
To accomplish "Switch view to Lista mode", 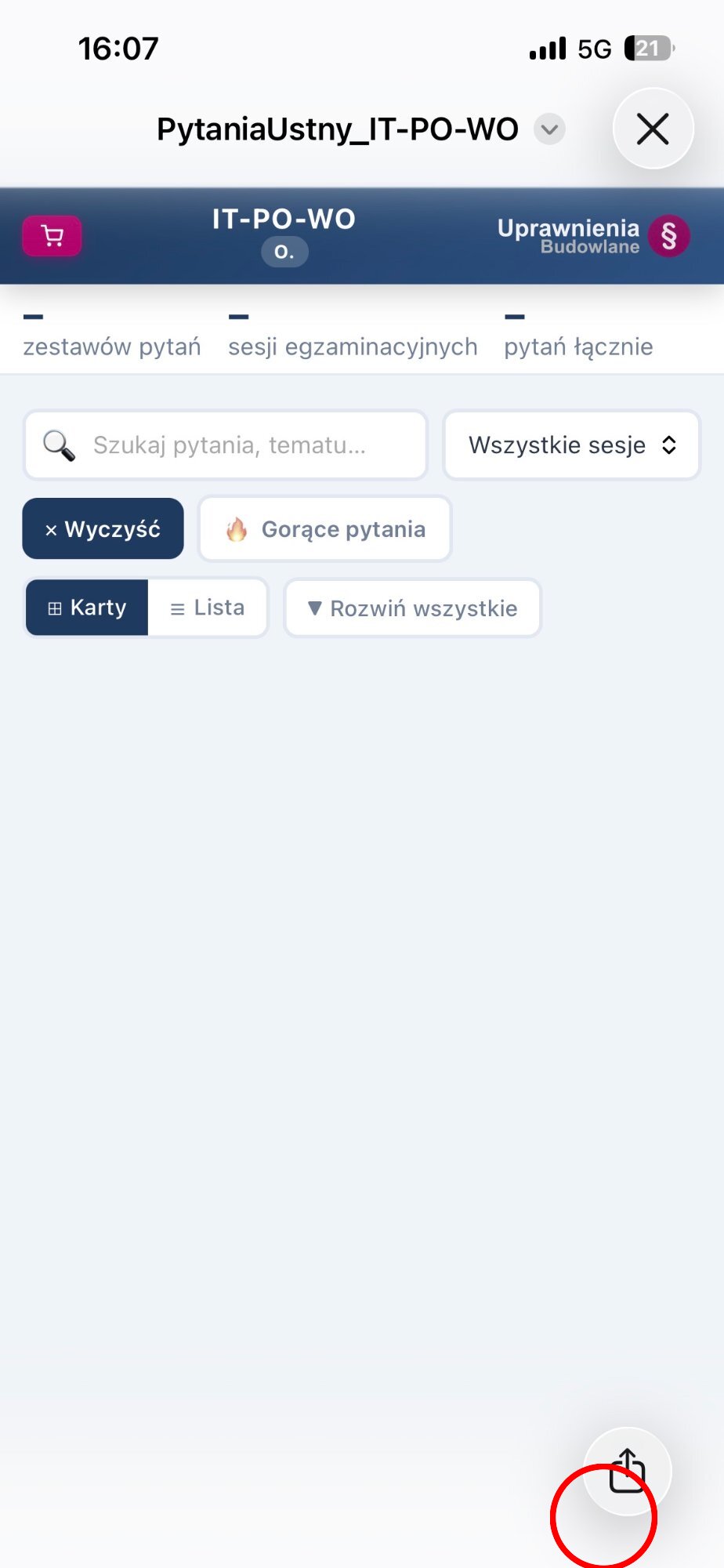I will (x=207, y=606).
